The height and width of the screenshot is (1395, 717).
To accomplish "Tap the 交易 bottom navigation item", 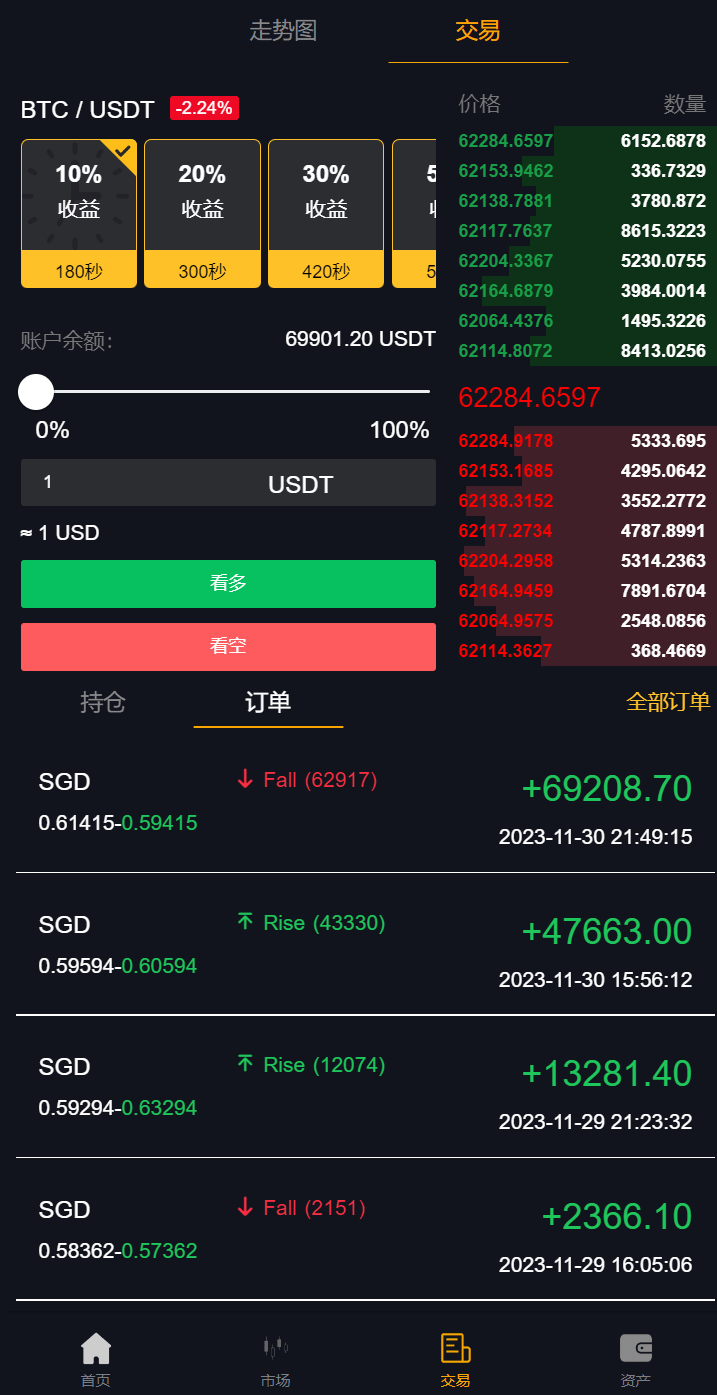I will 455,1360.
